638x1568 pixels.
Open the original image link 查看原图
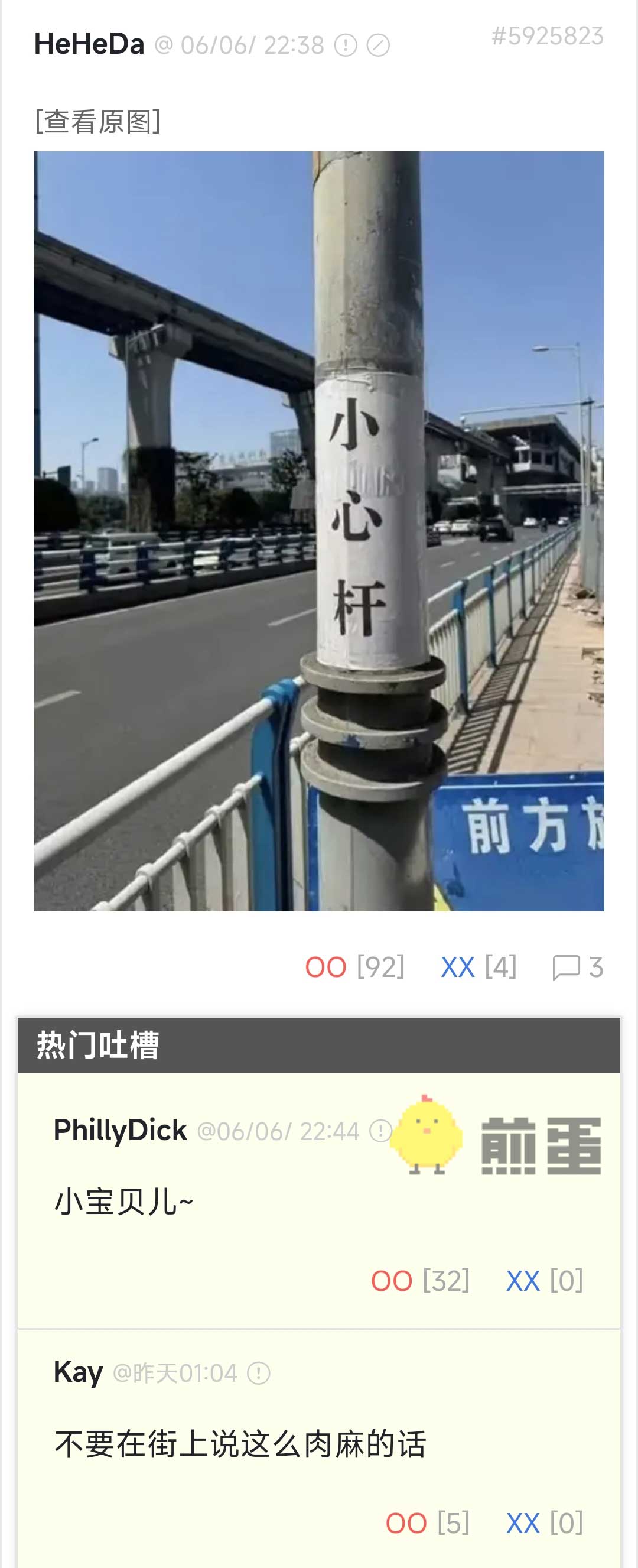[x=98, y=121]
